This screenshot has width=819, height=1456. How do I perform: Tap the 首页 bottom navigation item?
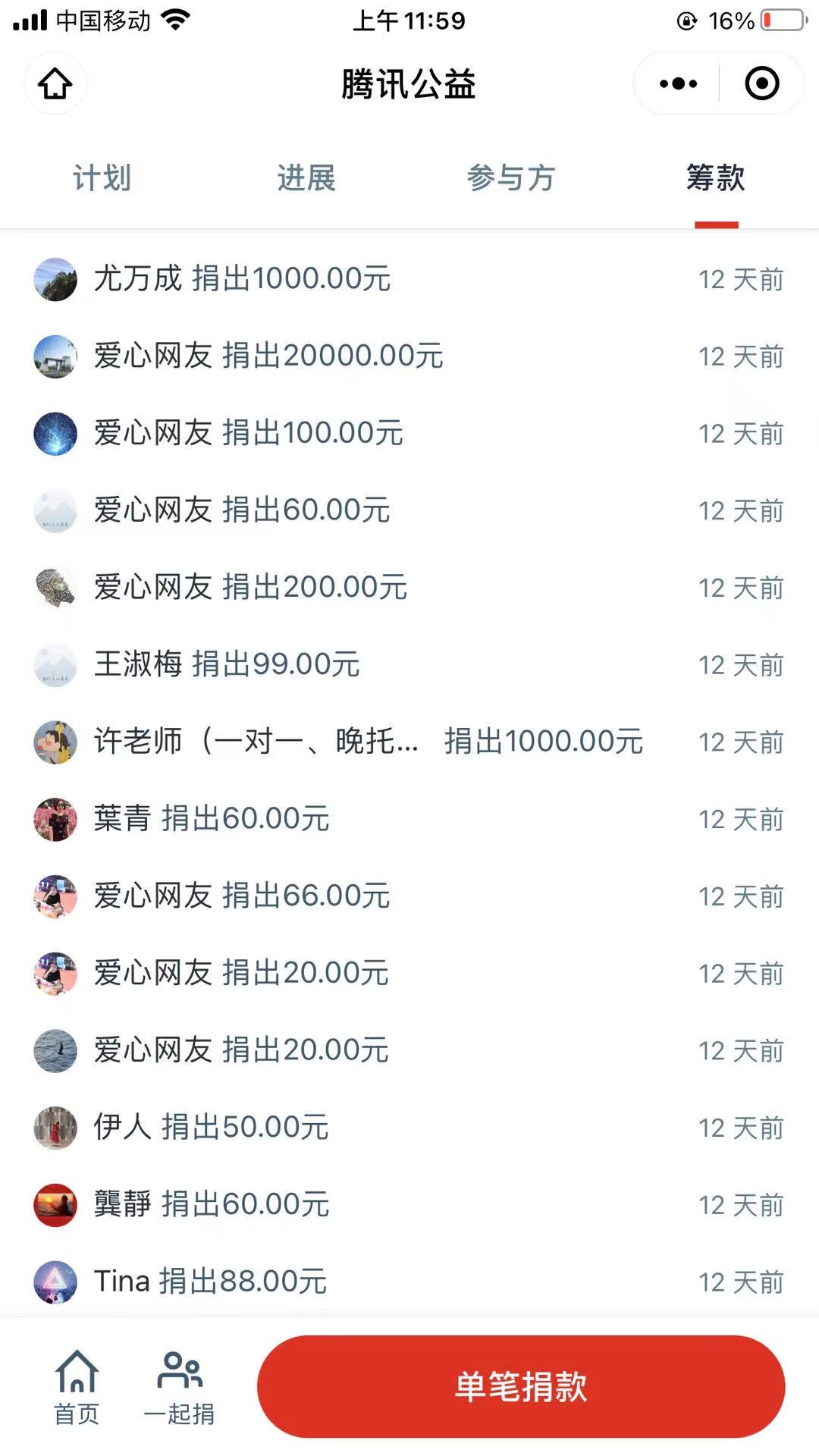(x=77, y=1386)
